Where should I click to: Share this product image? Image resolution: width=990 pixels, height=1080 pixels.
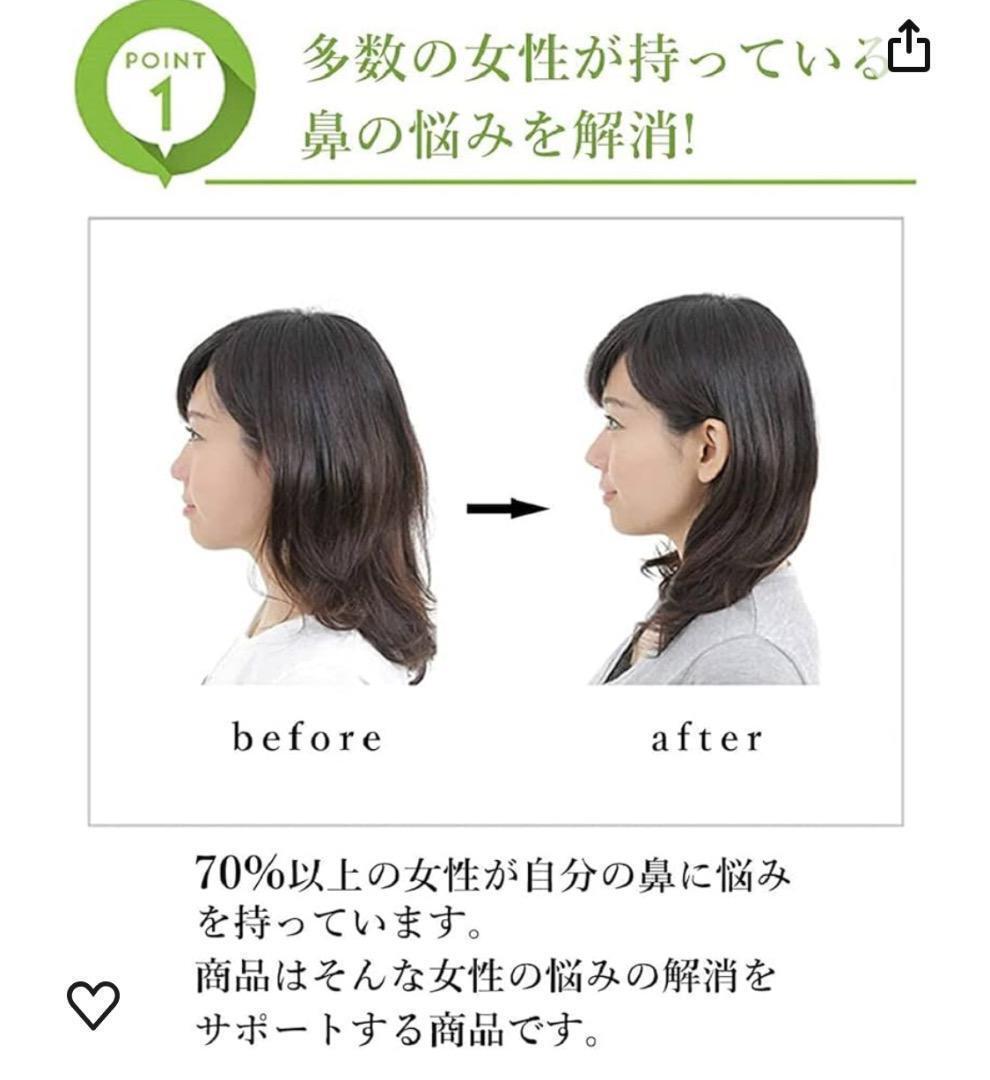(908, 47)
